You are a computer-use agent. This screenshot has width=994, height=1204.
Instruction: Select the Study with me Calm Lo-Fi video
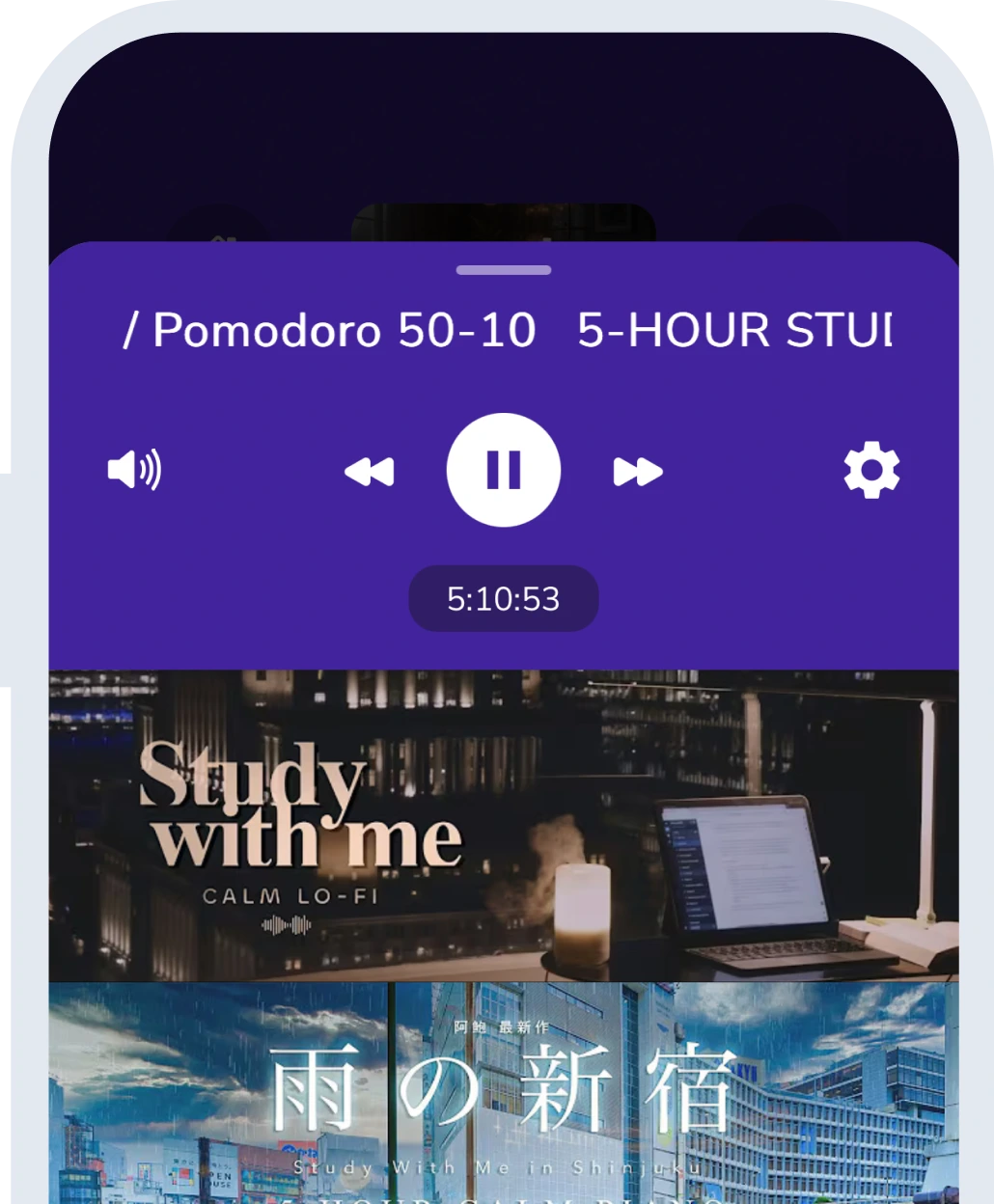pyautogui.click(x=503, y=825)
